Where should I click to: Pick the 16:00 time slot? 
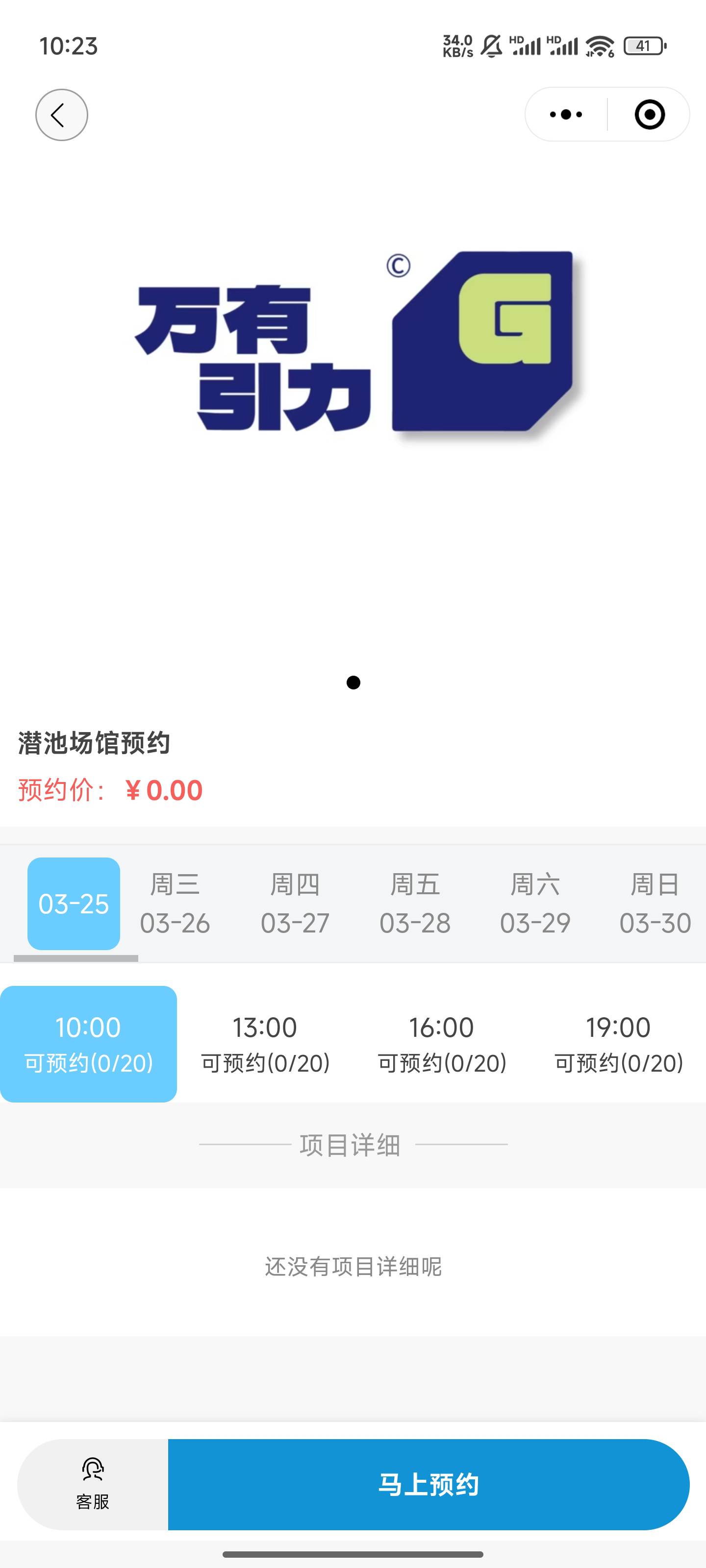click(442, 1044)
